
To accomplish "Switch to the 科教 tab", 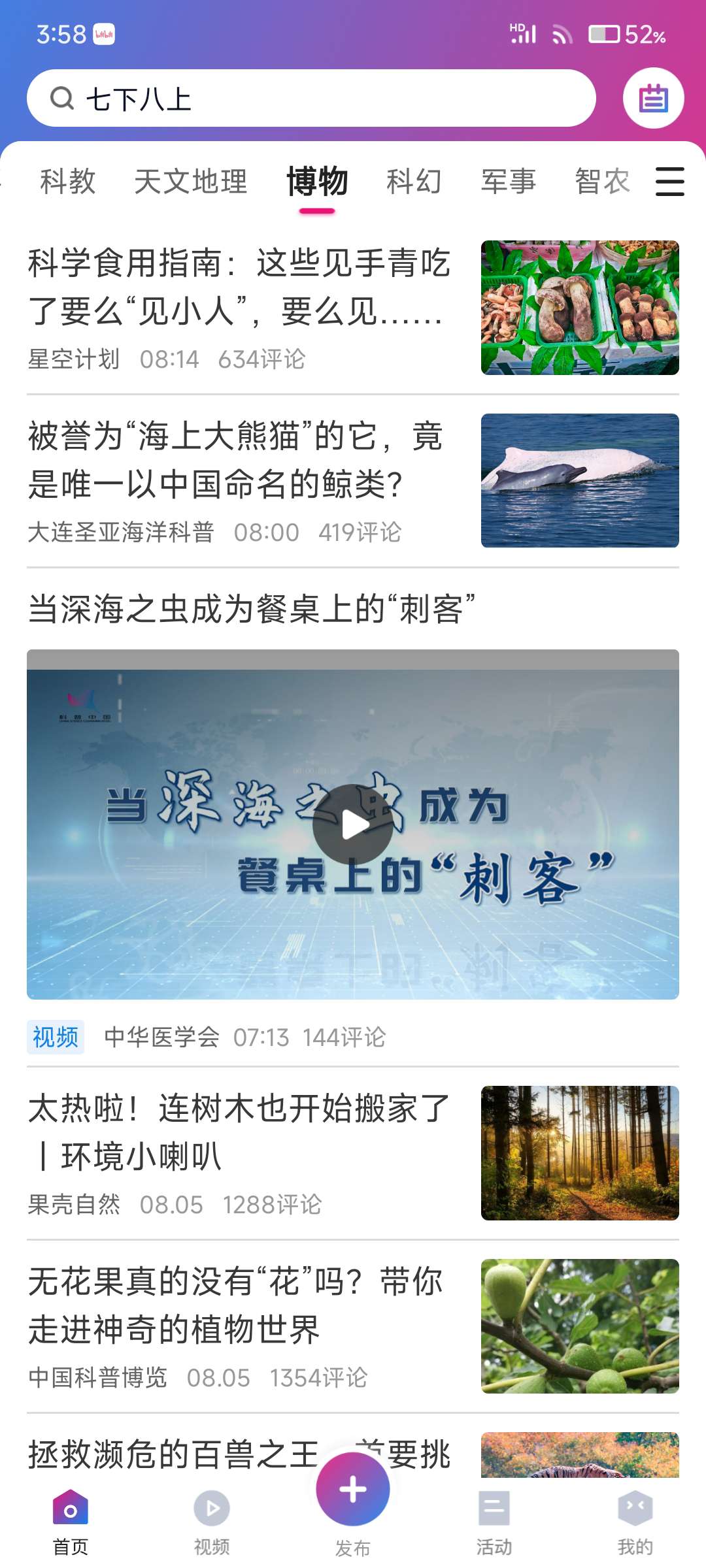I will (68, 182).
